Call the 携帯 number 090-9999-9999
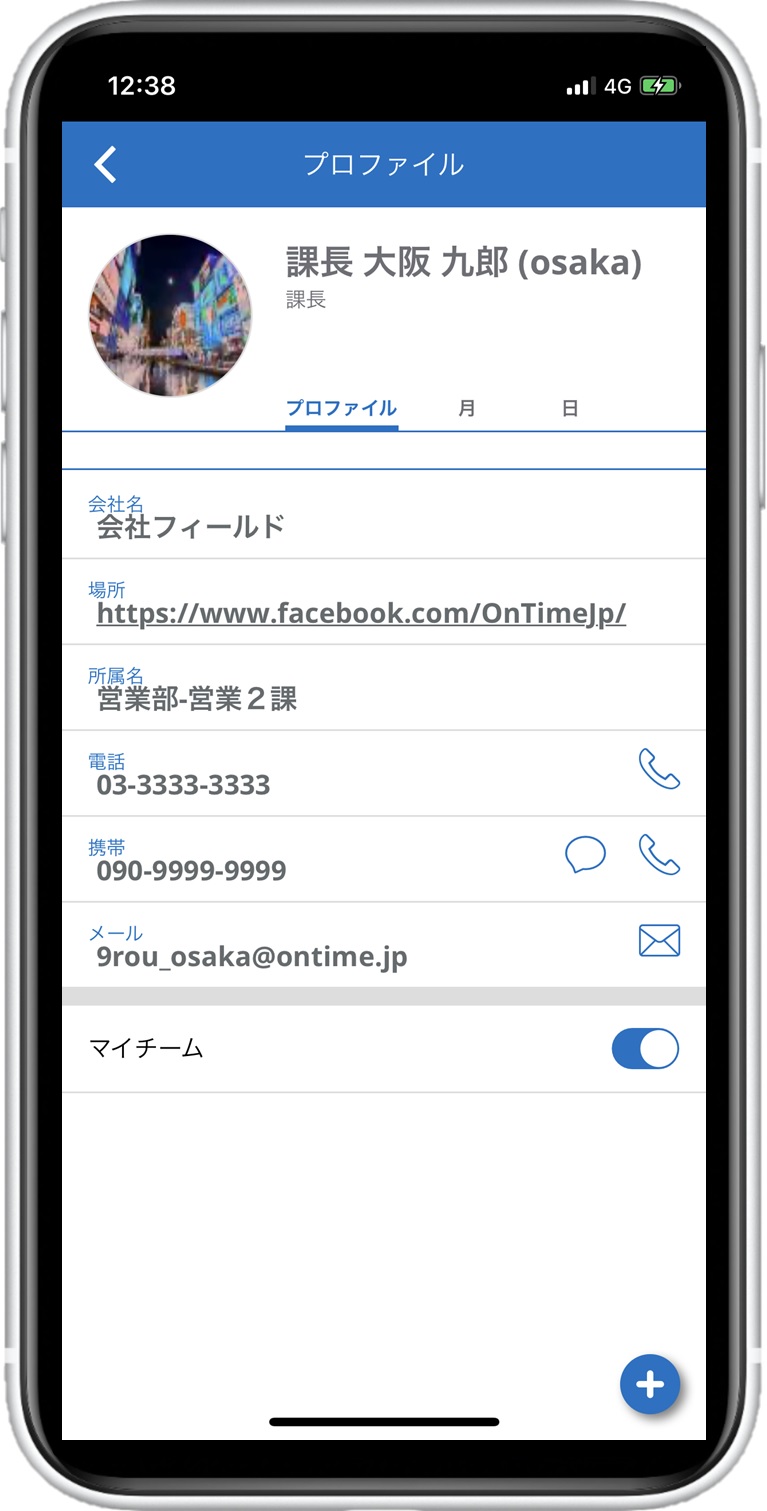Screen dimensions: 767x1511 [x=659, y=855]
